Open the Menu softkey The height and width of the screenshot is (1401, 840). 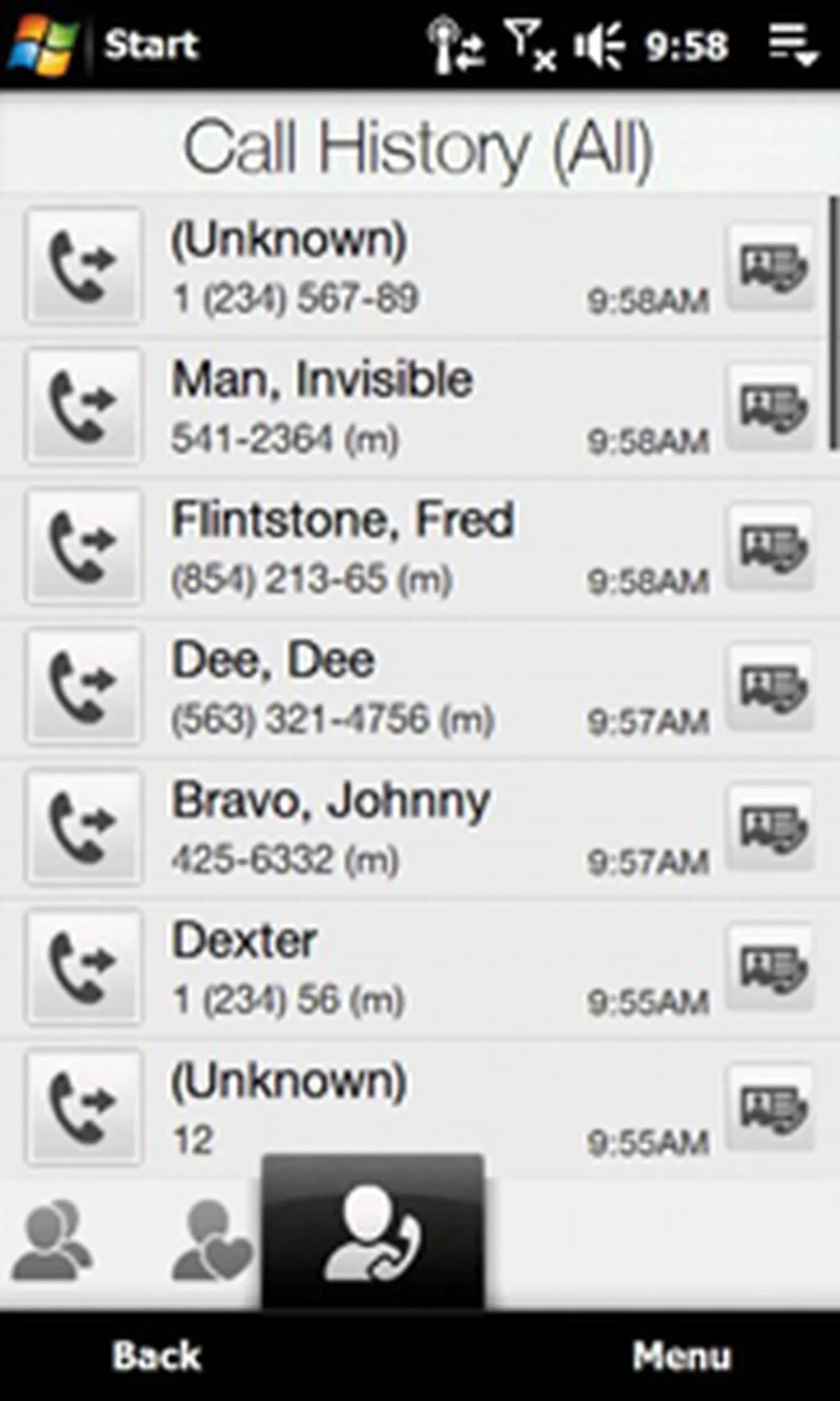[x=681, y=1355]
